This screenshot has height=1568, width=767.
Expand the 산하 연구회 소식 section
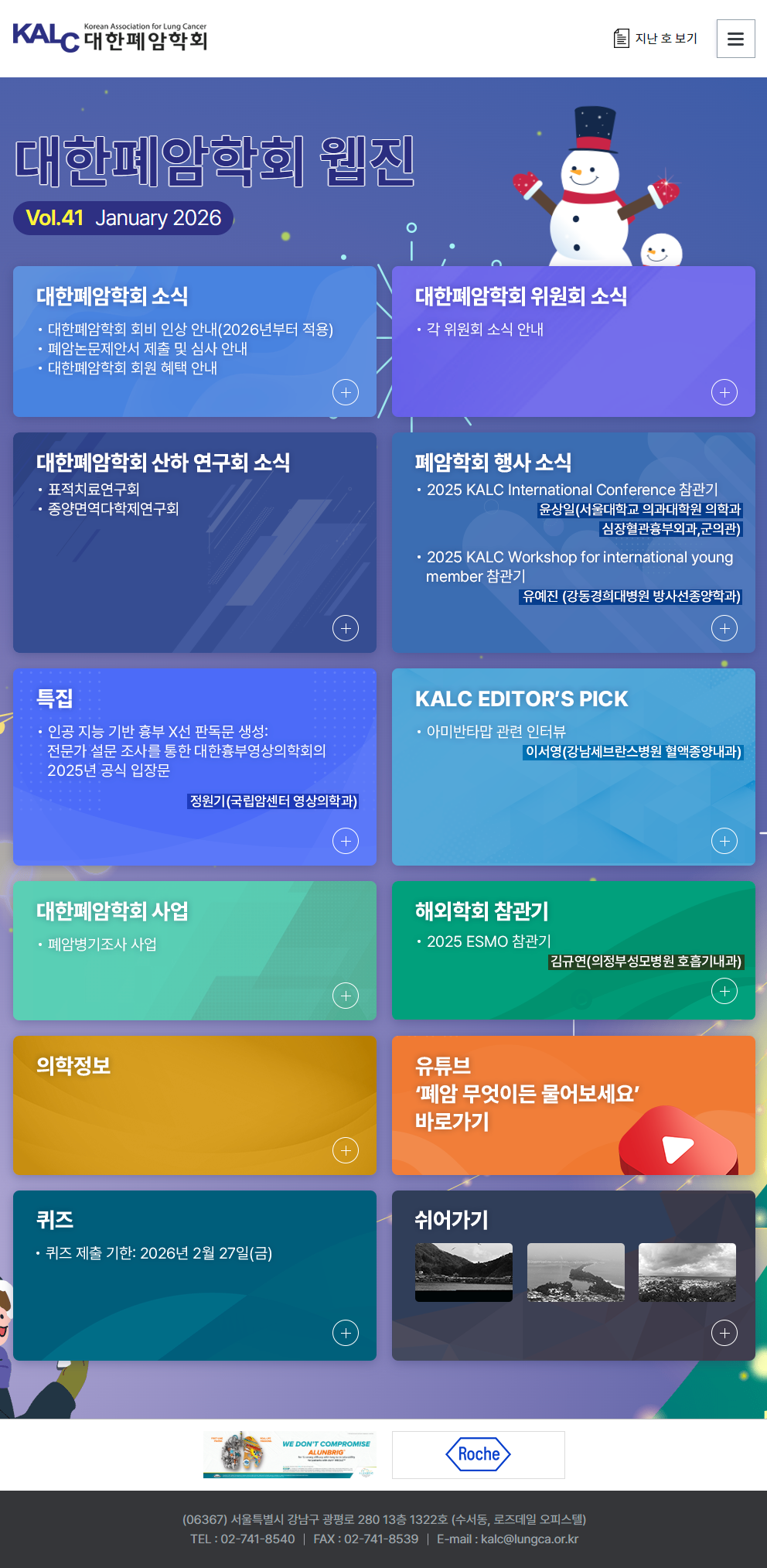tap(346, 628)
